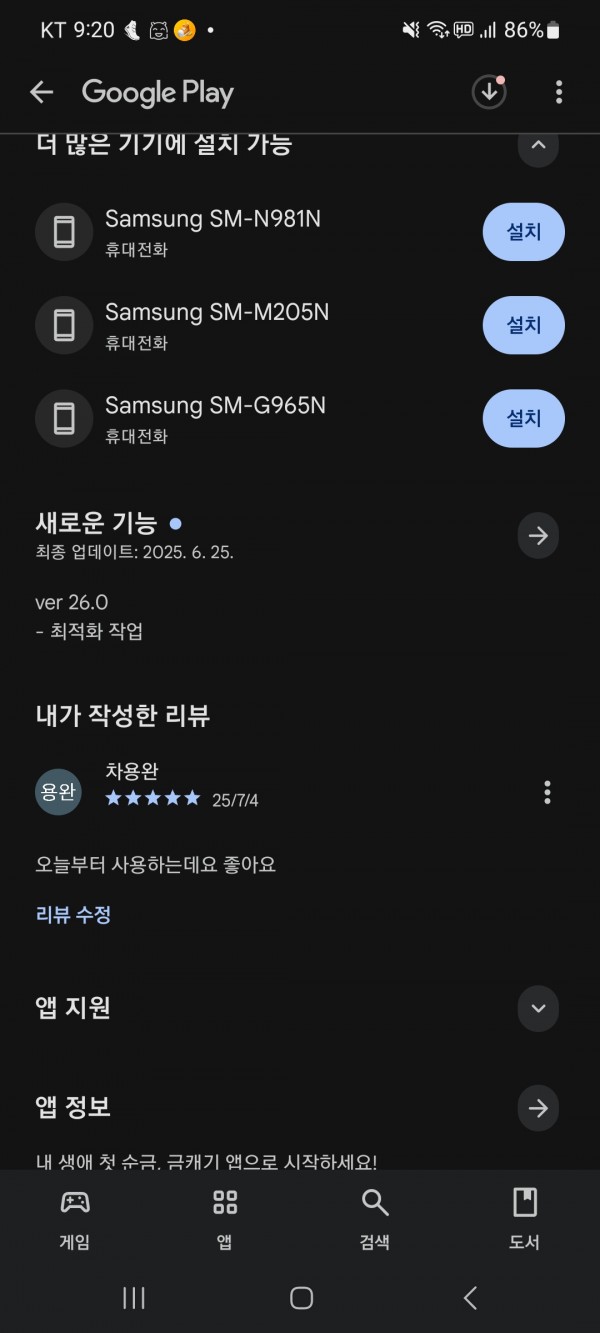
Task: Collapse the install-on-more-devices section
Action: coord(538,146)
